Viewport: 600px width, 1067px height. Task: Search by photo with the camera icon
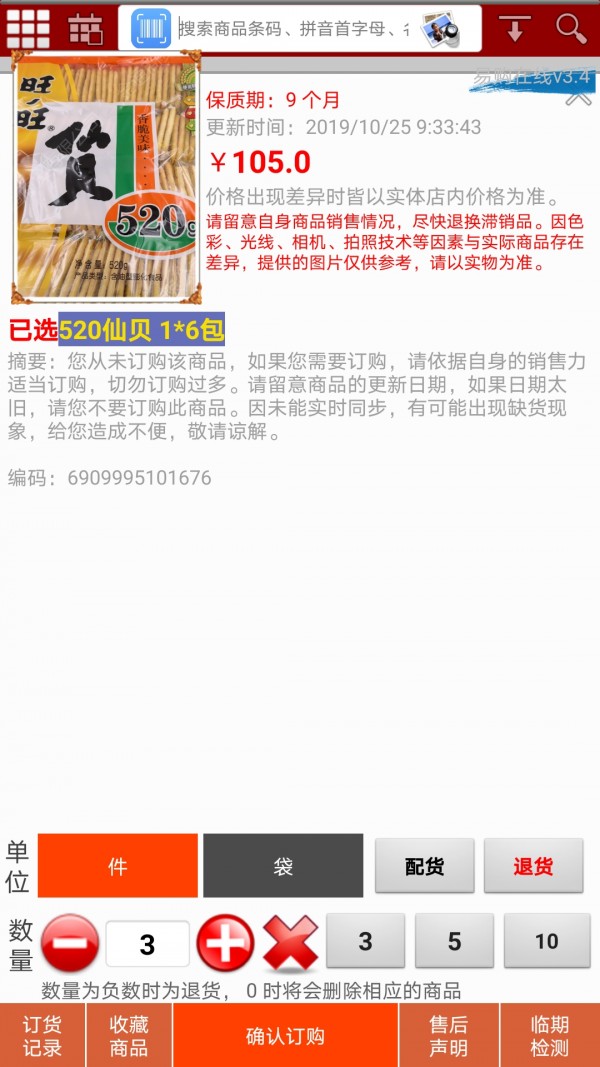point(439,29)
